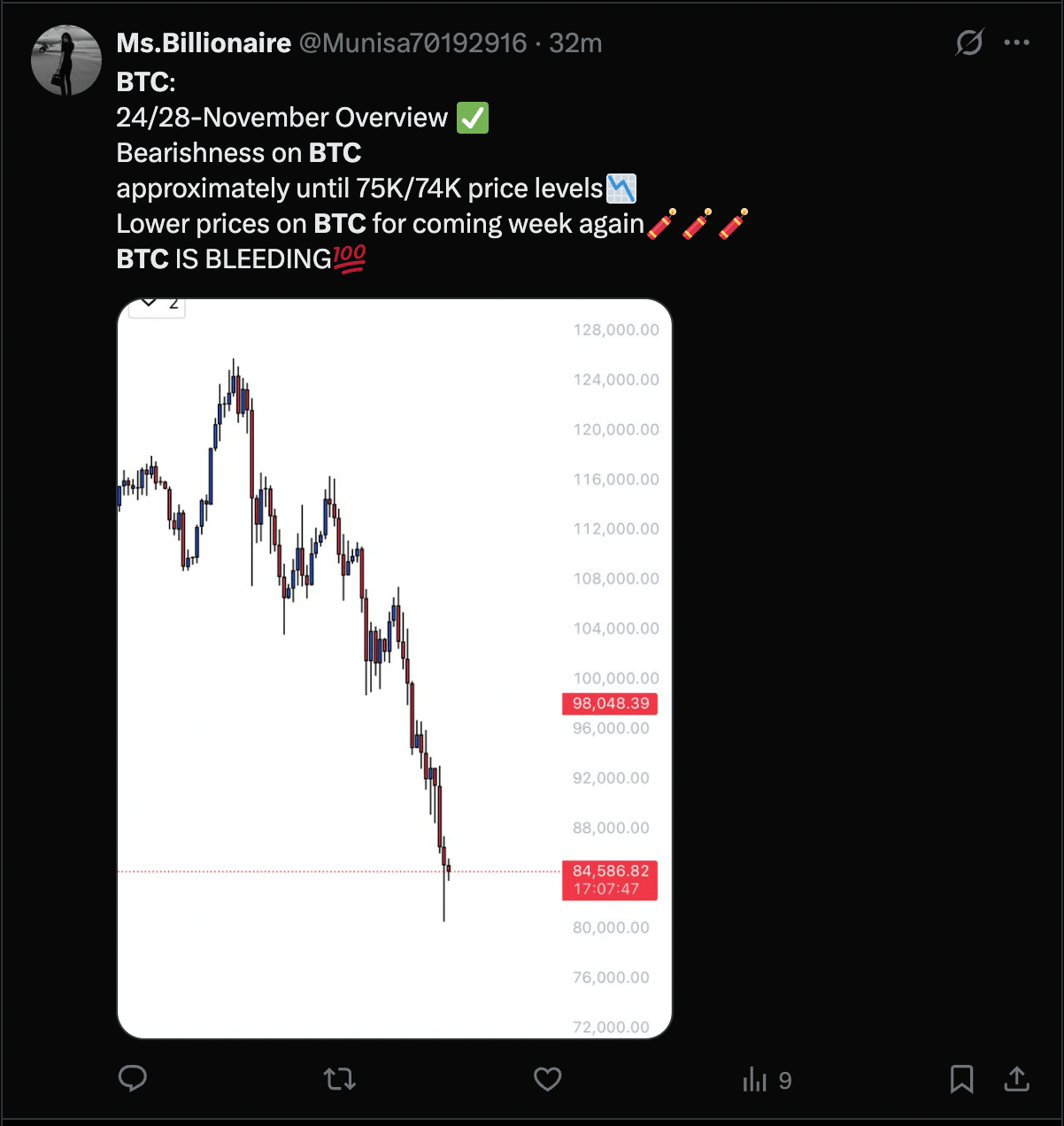This screenshot has width=1064, height=1126.
Task: Reply to Ms.Billionaire's BTC post
Action: [133, 1078]
